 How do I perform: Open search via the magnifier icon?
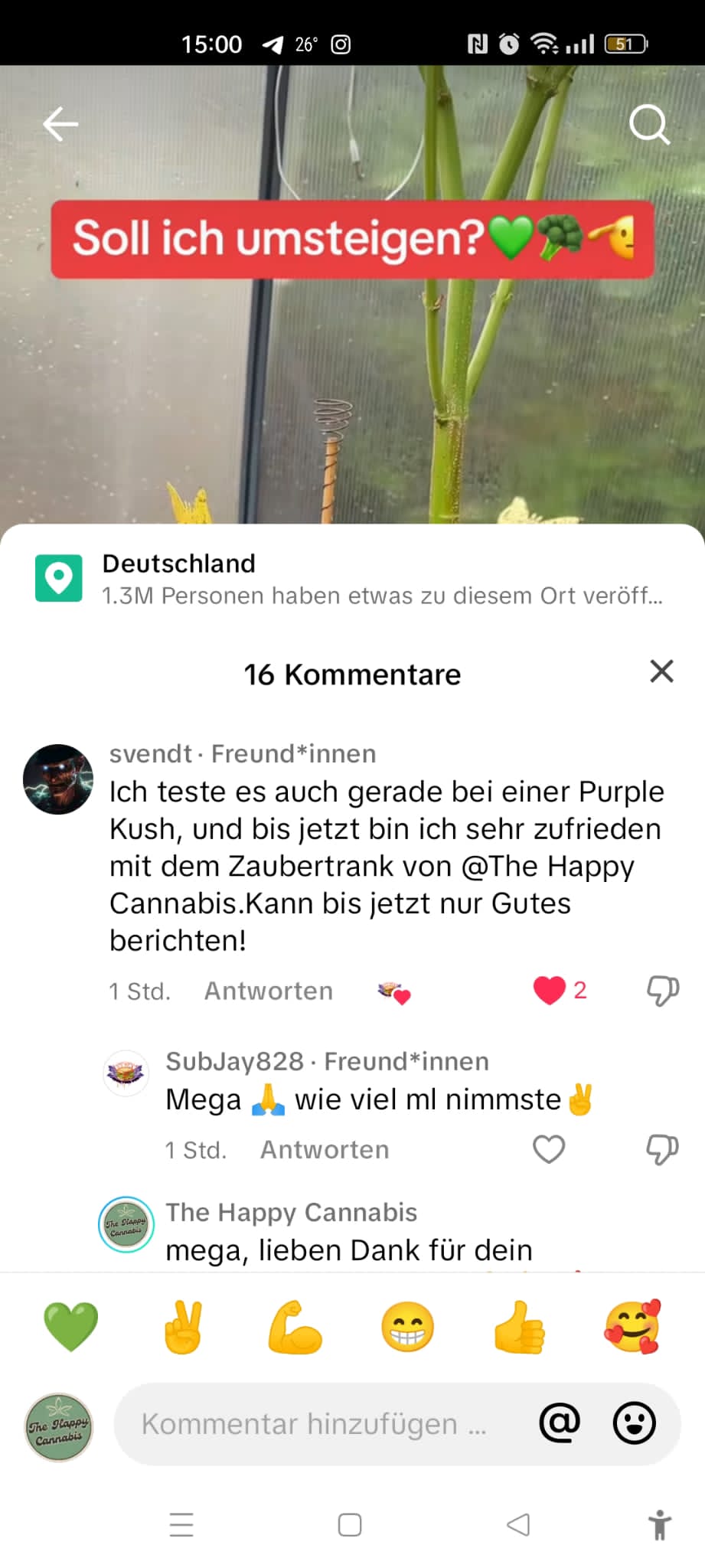pos(649,124)
